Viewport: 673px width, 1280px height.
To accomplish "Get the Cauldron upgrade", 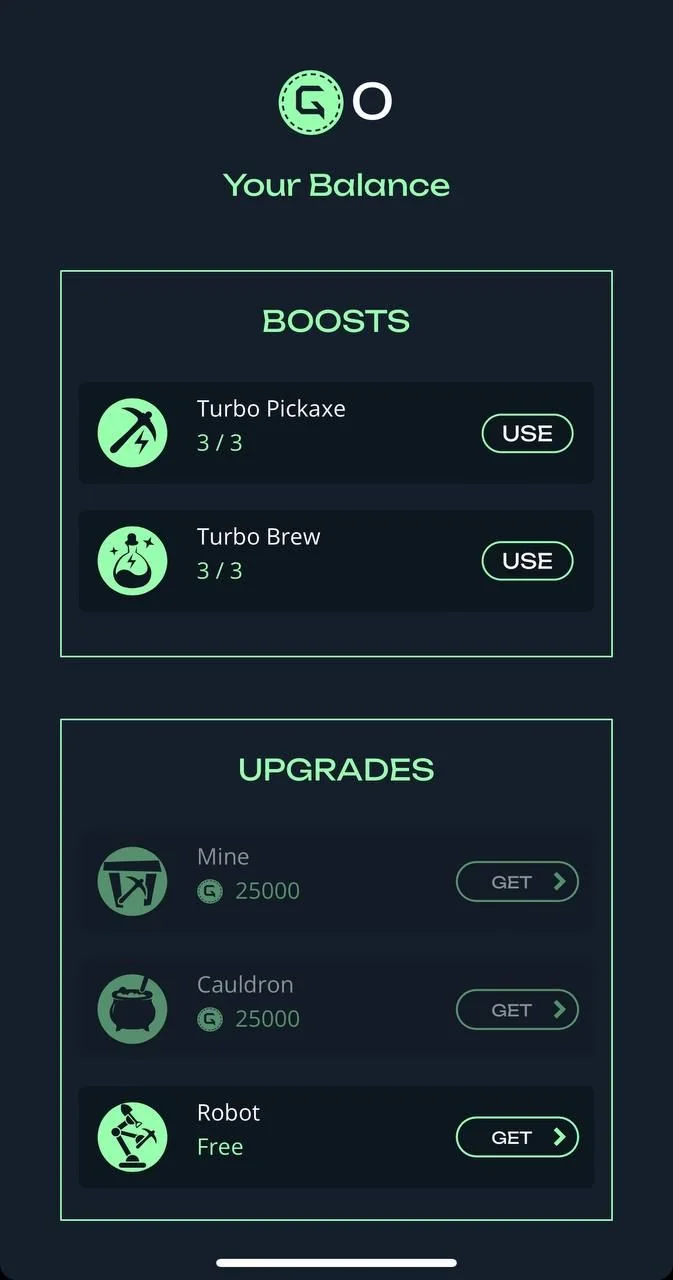I will pyautogui.click(x=517, y=1010).
